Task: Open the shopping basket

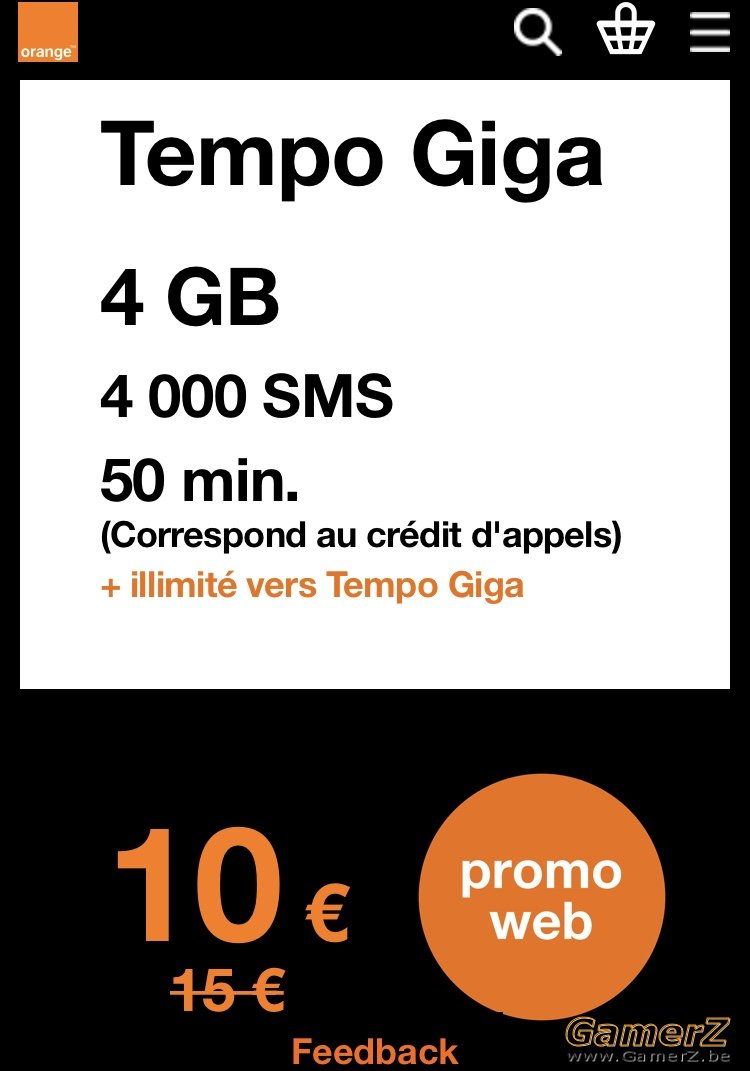Action: pos(625,32)
